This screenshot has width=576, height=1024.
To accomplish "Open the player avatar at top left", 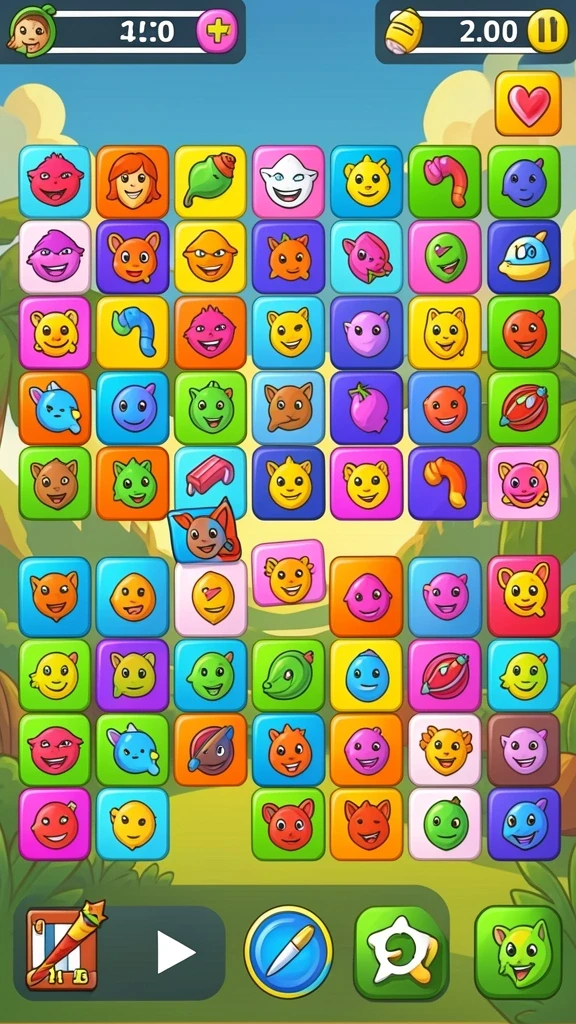I will coord(31,31).
